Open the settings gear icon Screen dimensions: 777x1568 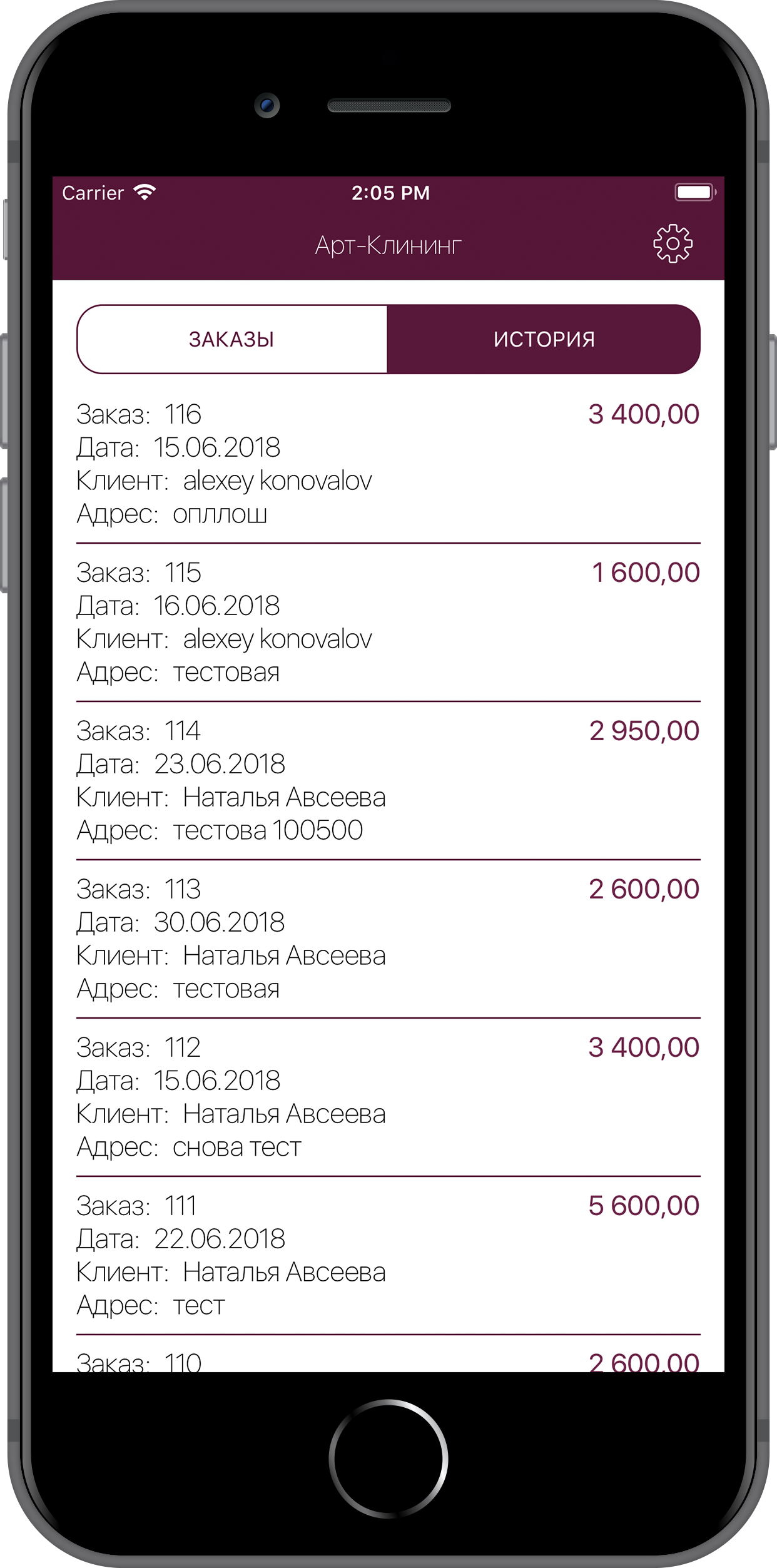[x=673, y=243]
